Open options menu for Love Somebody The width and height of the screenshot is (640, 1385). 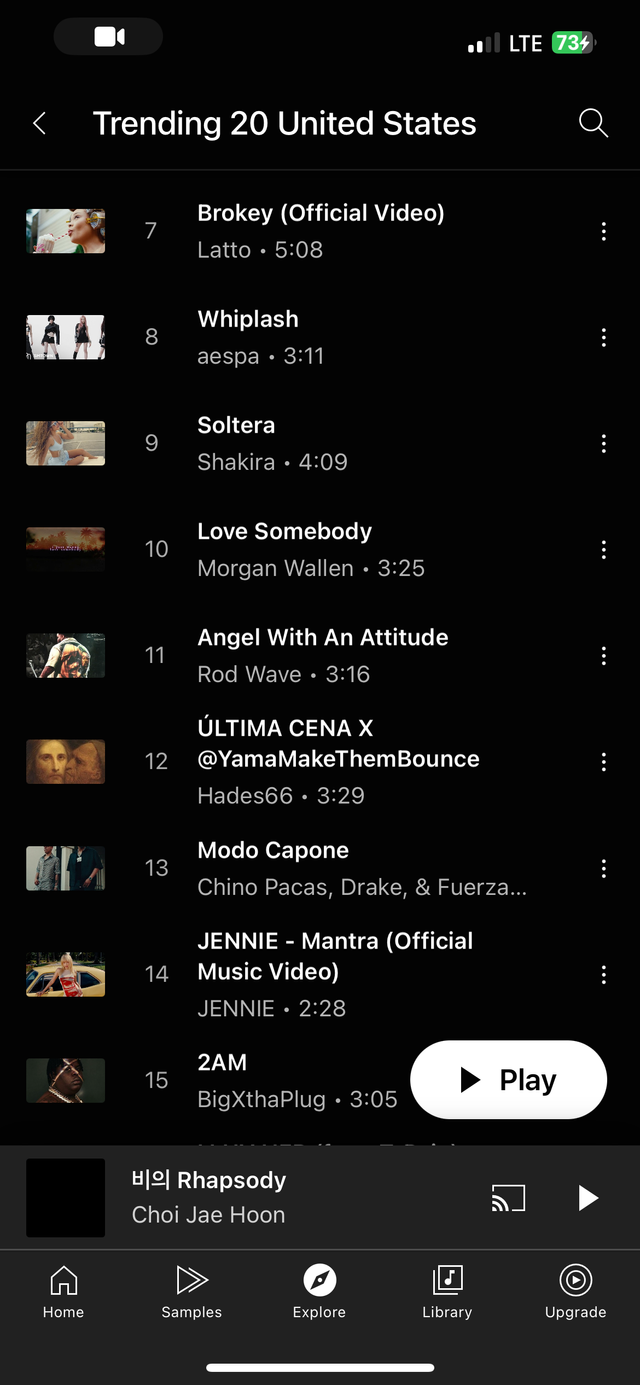point(603,549)
